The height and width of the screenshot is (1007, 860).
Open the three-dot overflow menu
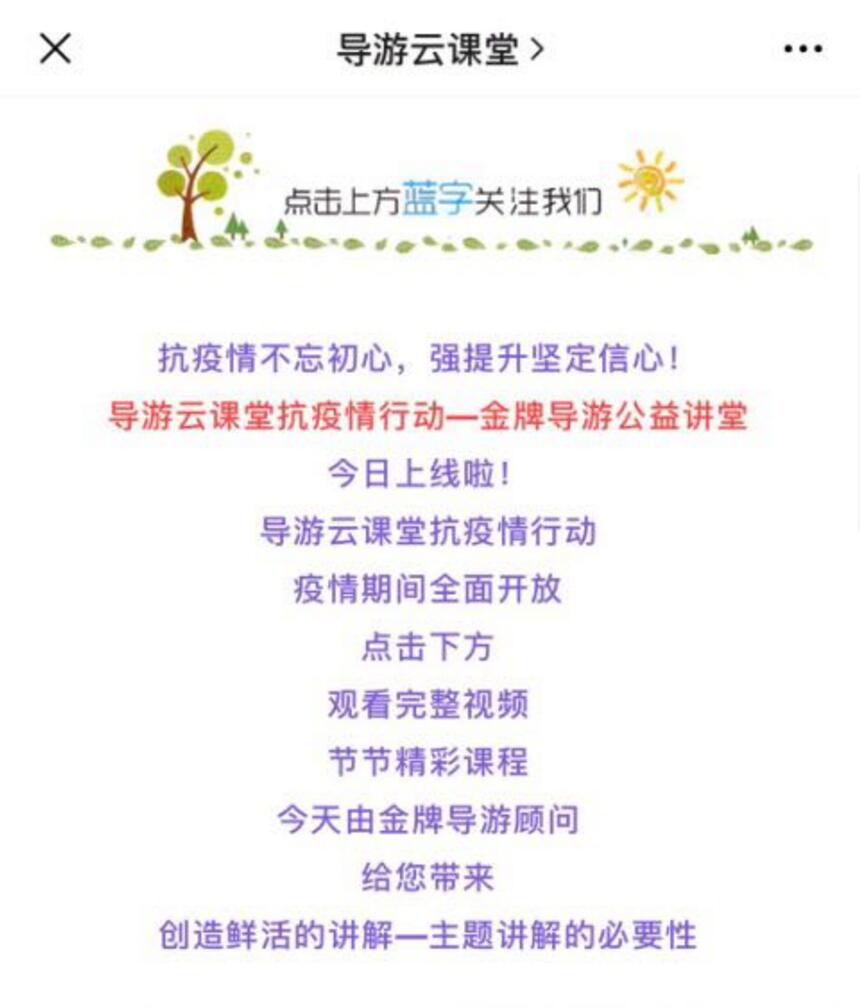803,49
